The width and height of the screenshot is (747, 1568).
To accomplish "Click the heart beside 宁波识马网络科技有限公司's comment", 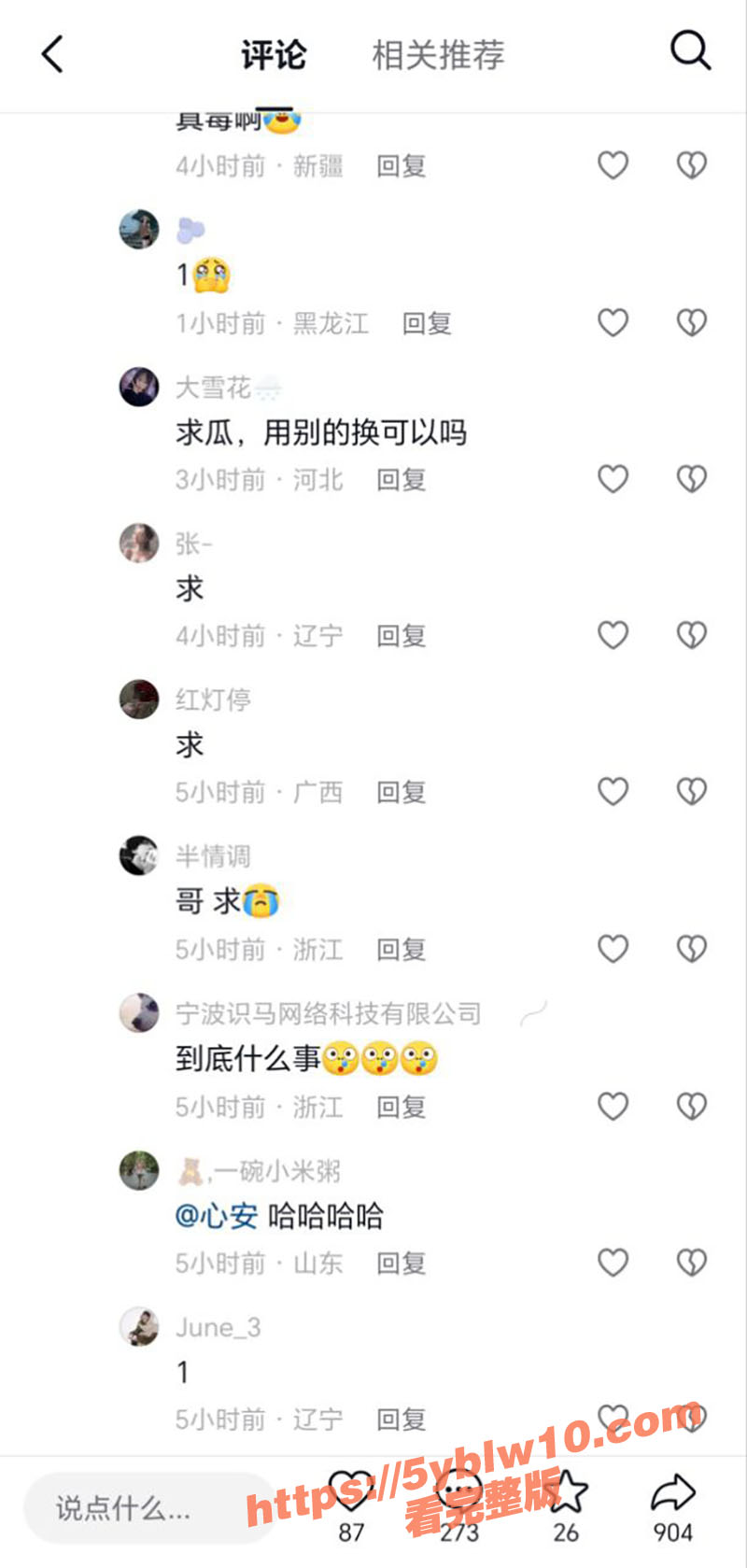I will [x=613, y=1106].
